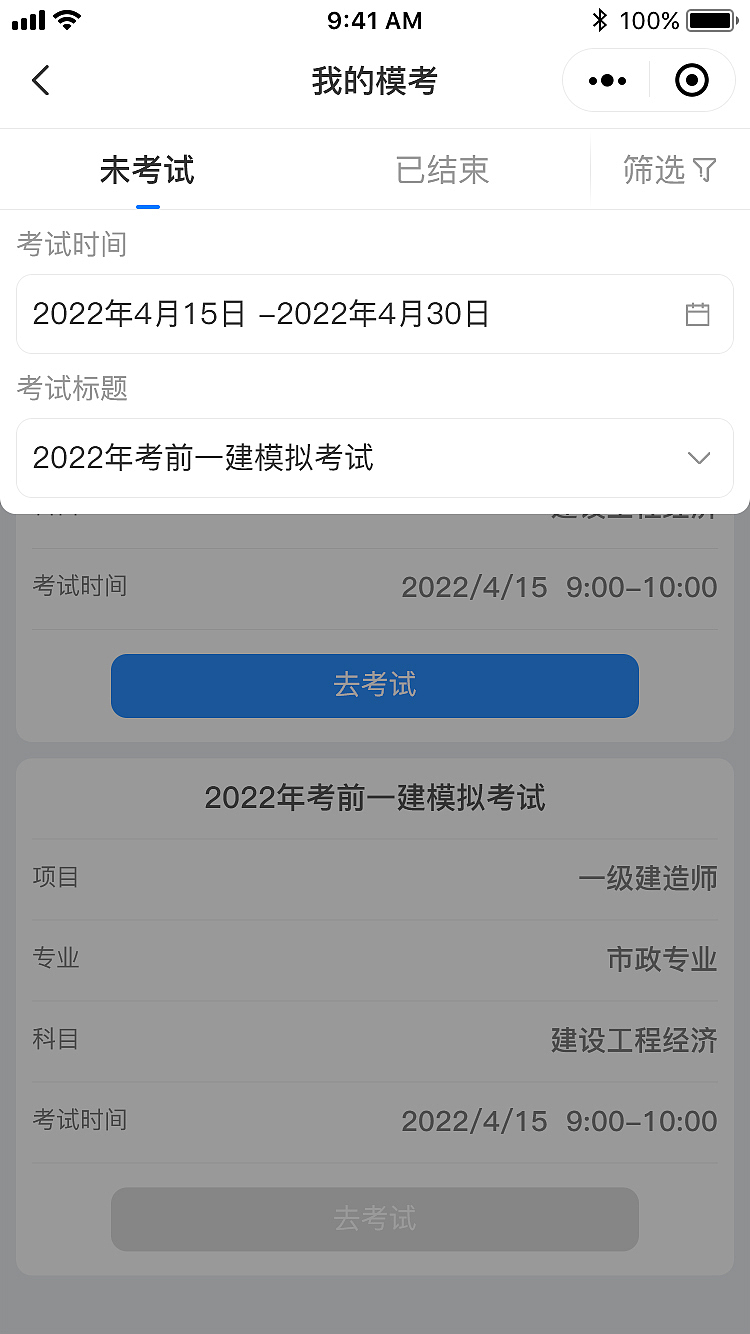Screen dimensions: 750x1334
Task: Switch to the 已结束 tab
Action: [442, 170]
